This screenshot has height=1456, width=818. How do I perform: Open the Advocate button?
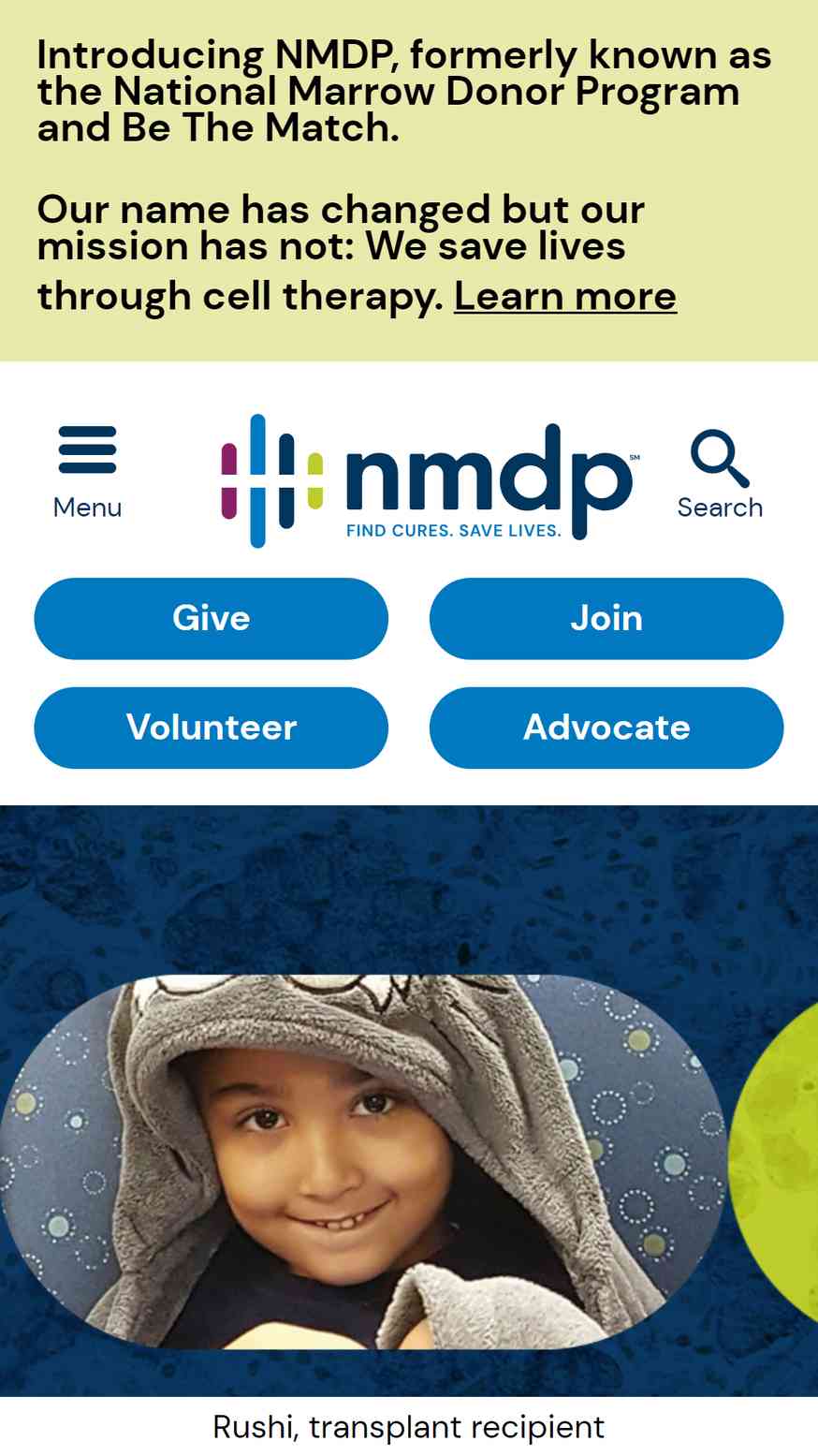[606, 728]
